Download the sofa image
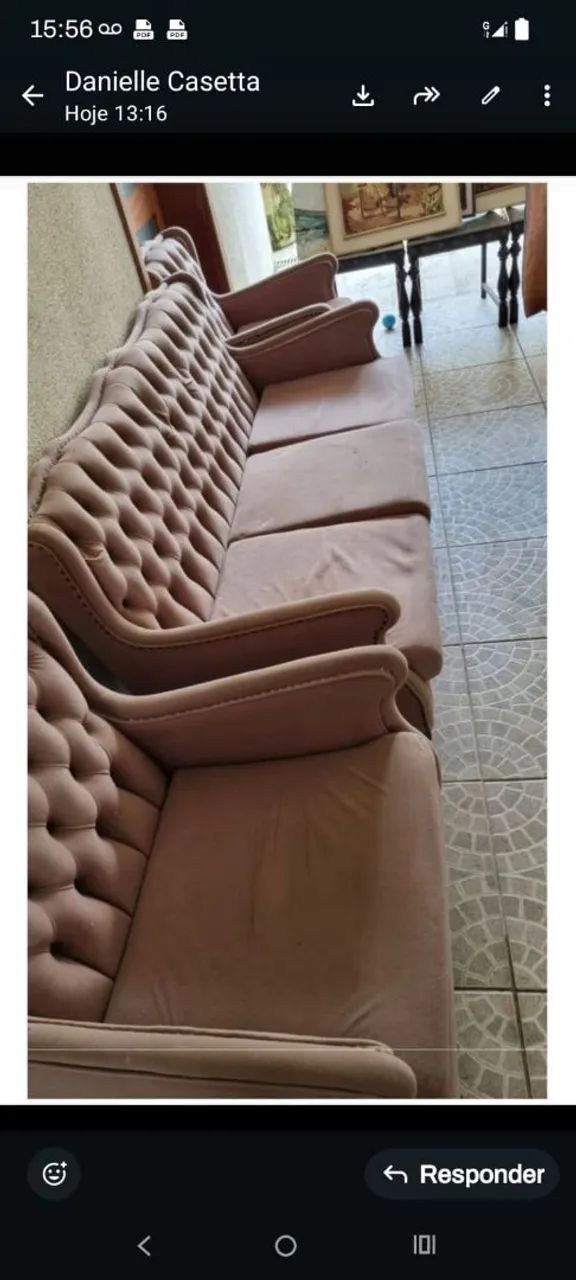The width and height of the screenshot is (576, 1280). (363, 96)
